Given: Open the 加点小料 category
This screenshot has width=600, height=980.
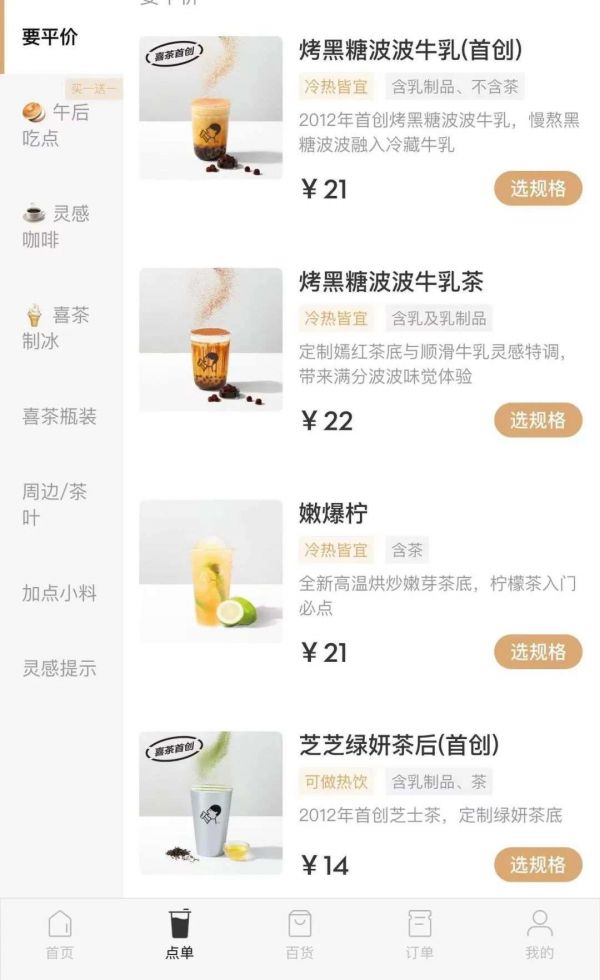Looking at the screenshot, I should tap(60, 593).
